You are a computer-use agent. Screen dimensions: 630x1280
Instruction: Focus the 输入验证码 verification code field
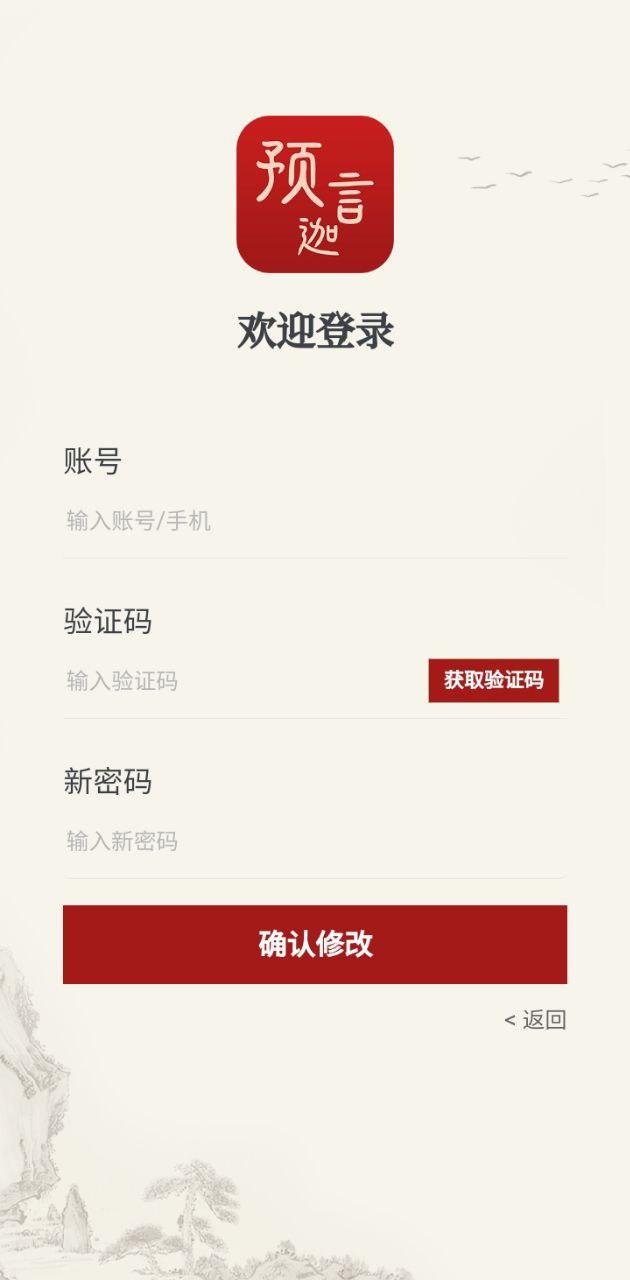[240, 681]
